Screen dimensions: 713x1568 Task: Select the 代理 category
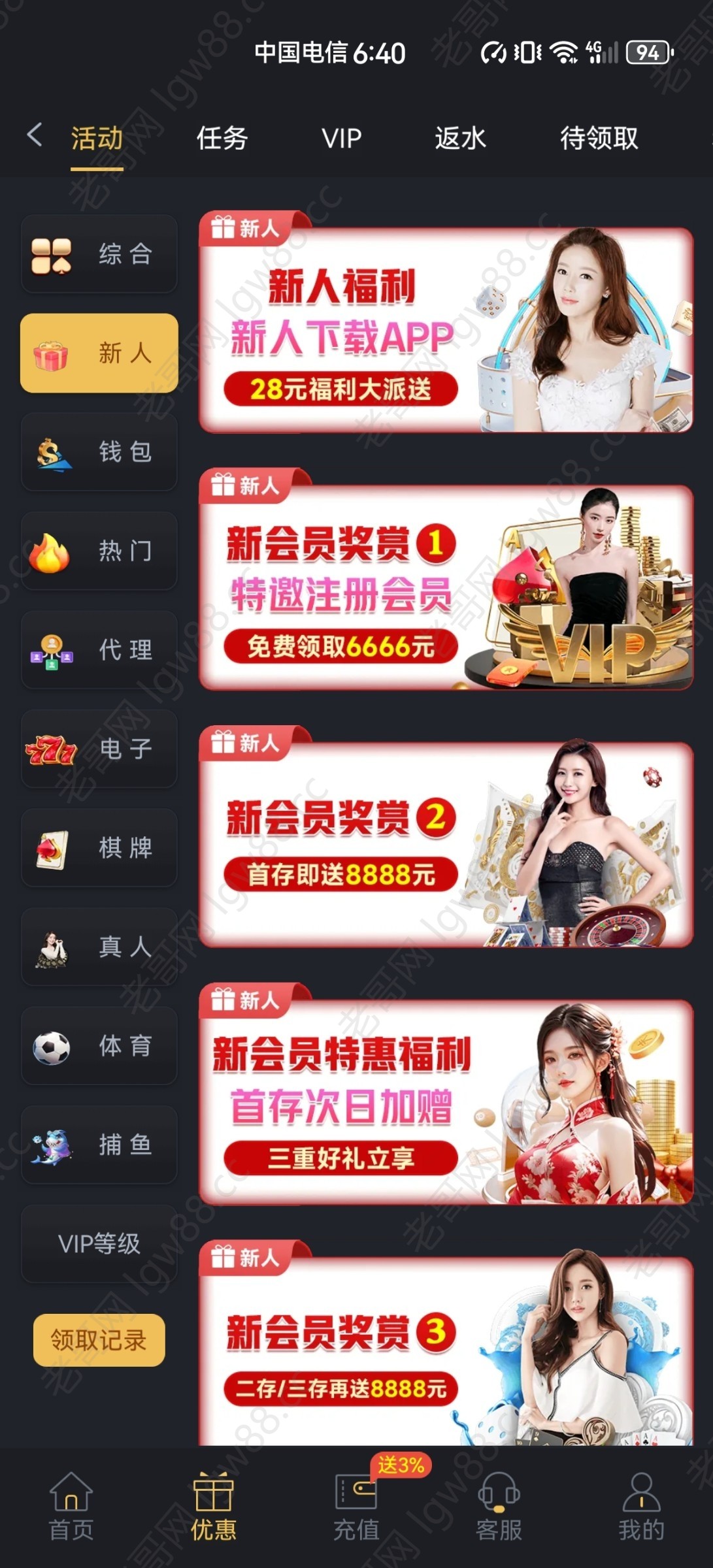coord(99,650)
